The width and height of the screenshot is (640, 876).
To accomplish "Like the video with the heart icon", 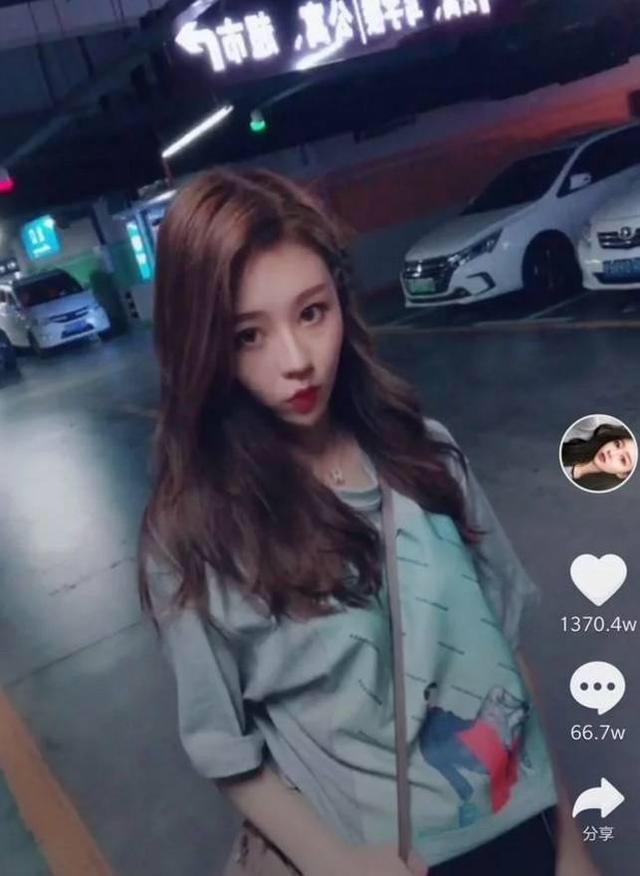I will click(x=598, y=580).
